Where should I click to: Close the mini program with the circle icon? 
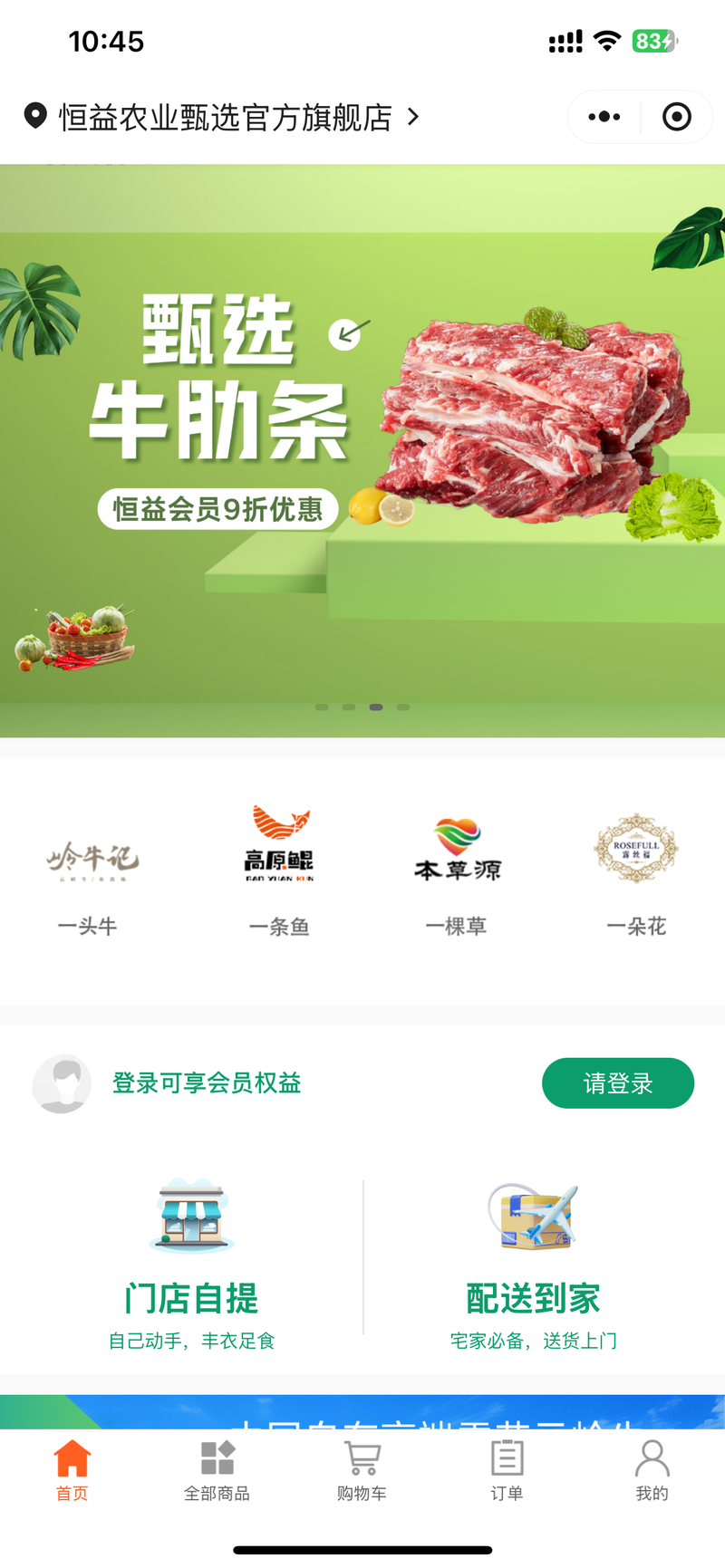pyautogui.click(x=676, y=117)
